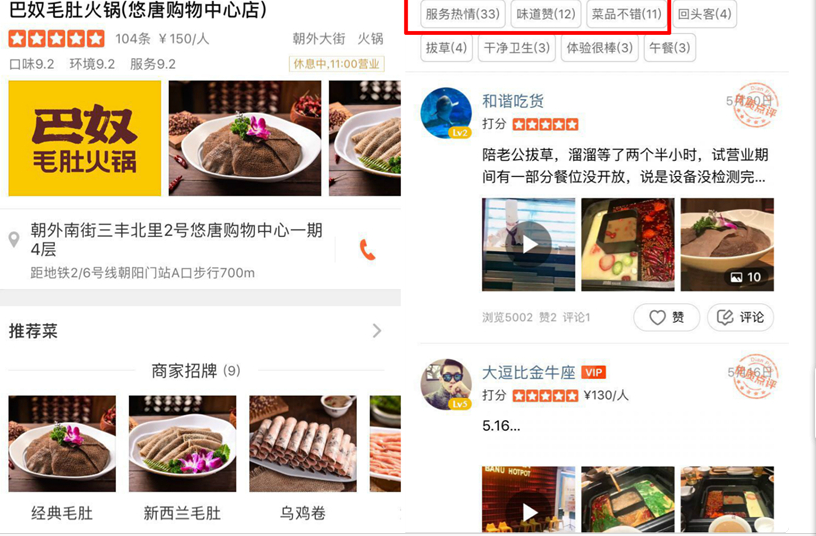Comment on 和谐吃货's review via 评论

(x=741, y=317)
